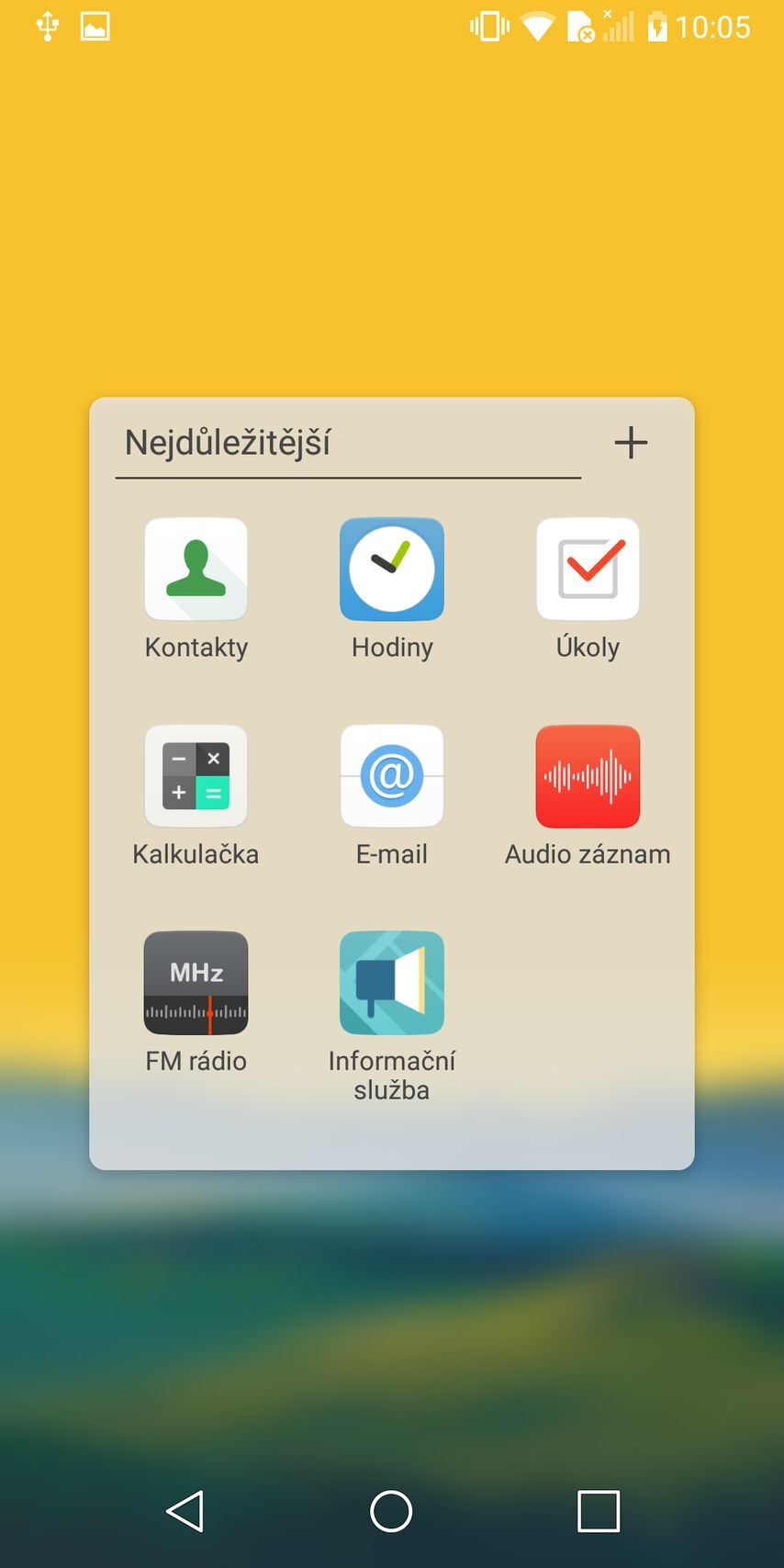Open the recent apps overview
The width and height of the screenshot is (784, 1568).
pos(598,1511)
